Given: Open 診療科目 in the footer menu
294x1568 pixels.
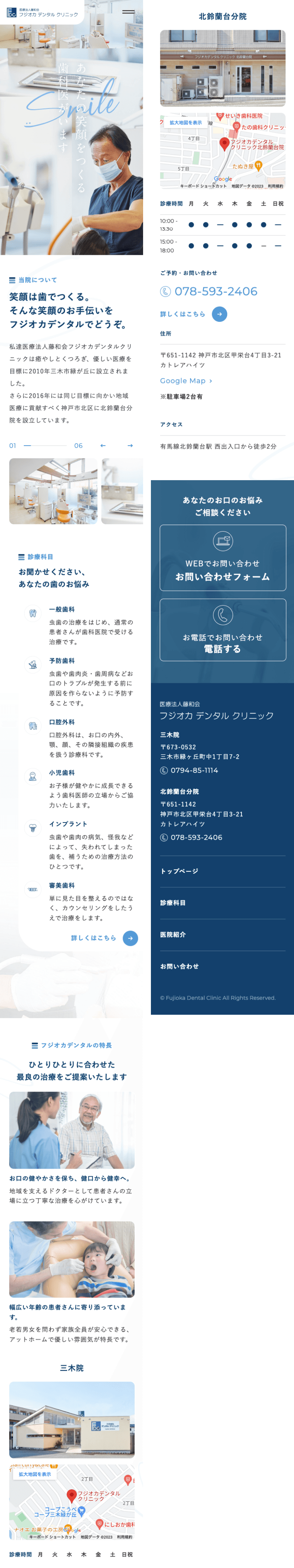Looking at the screenshot, I should pos(173,903).
